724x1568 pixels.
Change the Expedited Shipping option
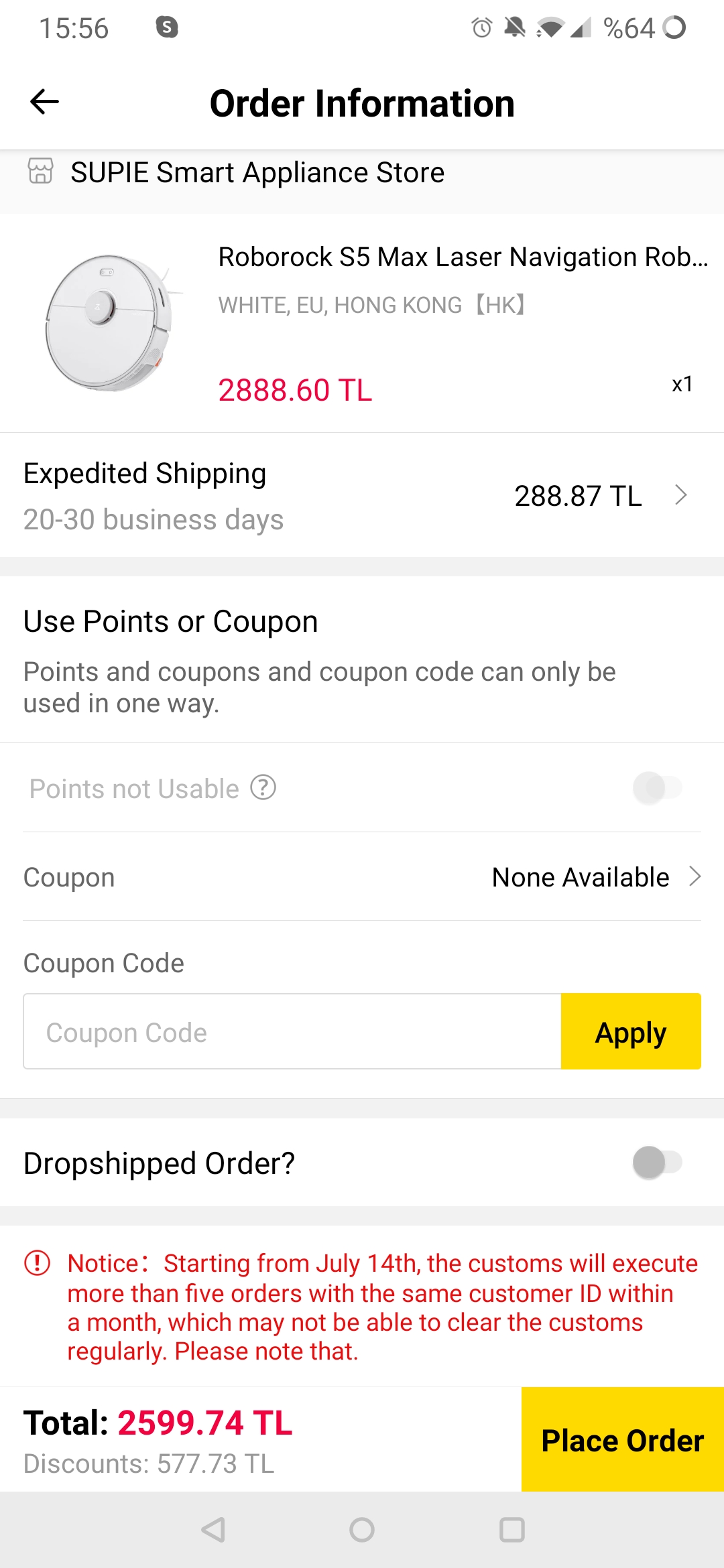362,495
